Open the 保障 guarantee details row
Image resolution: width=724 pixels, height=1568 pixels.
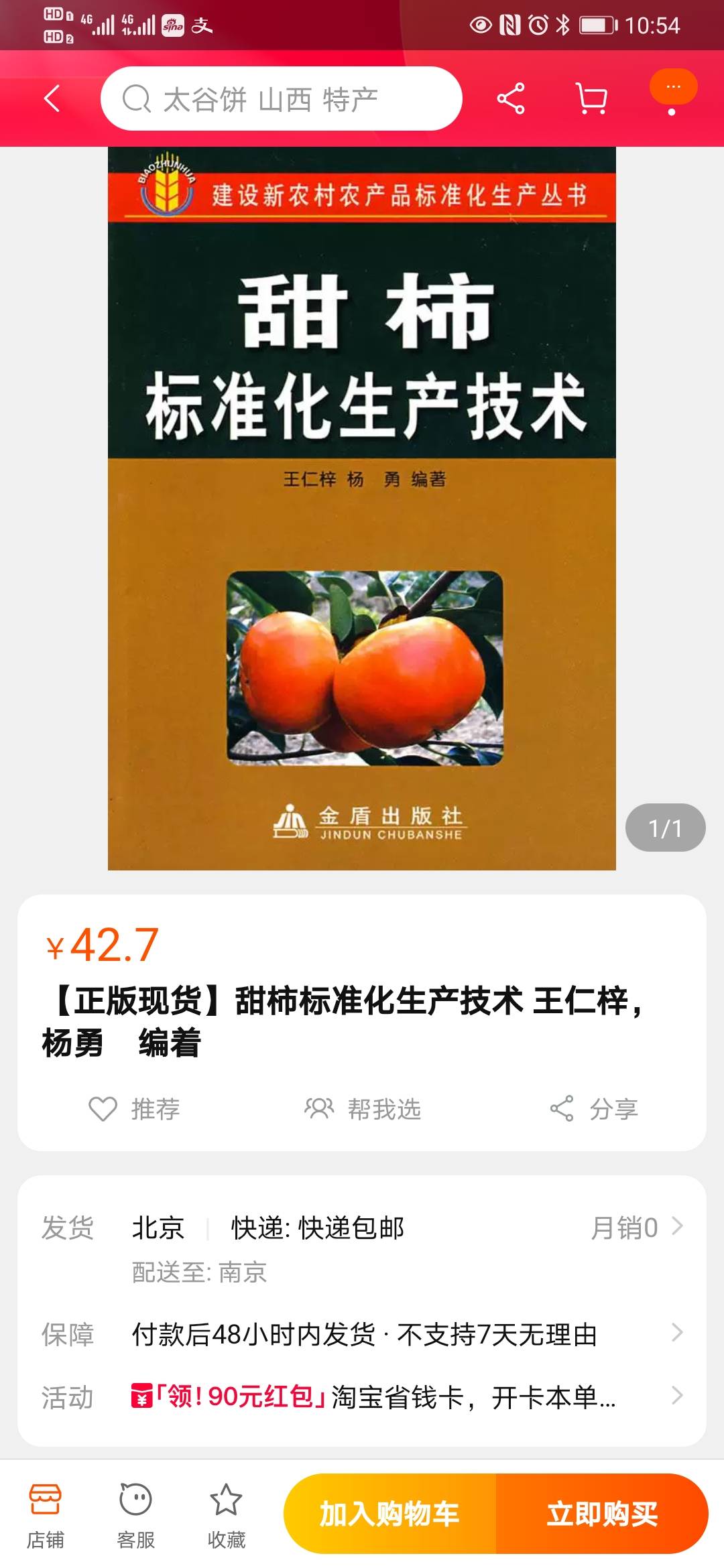tap(362, 1334)
